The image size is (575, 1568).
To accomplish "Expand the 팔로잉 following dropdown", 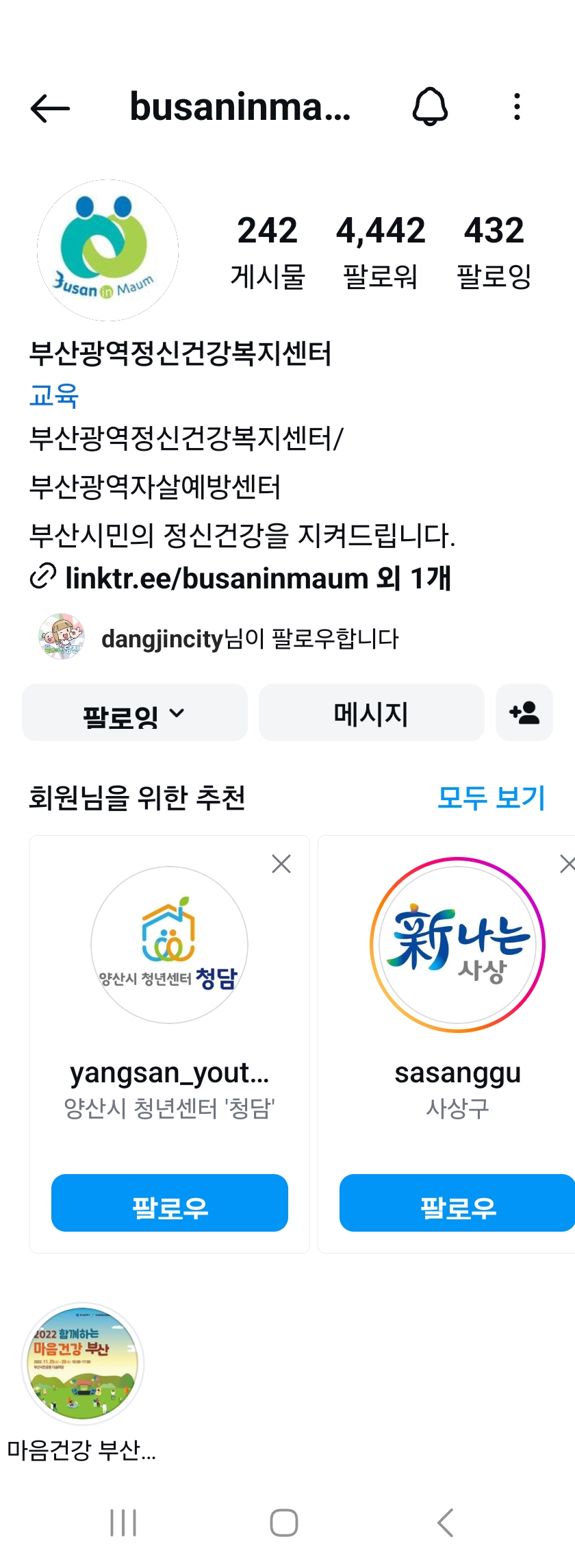I will click(x=135, y=713).
